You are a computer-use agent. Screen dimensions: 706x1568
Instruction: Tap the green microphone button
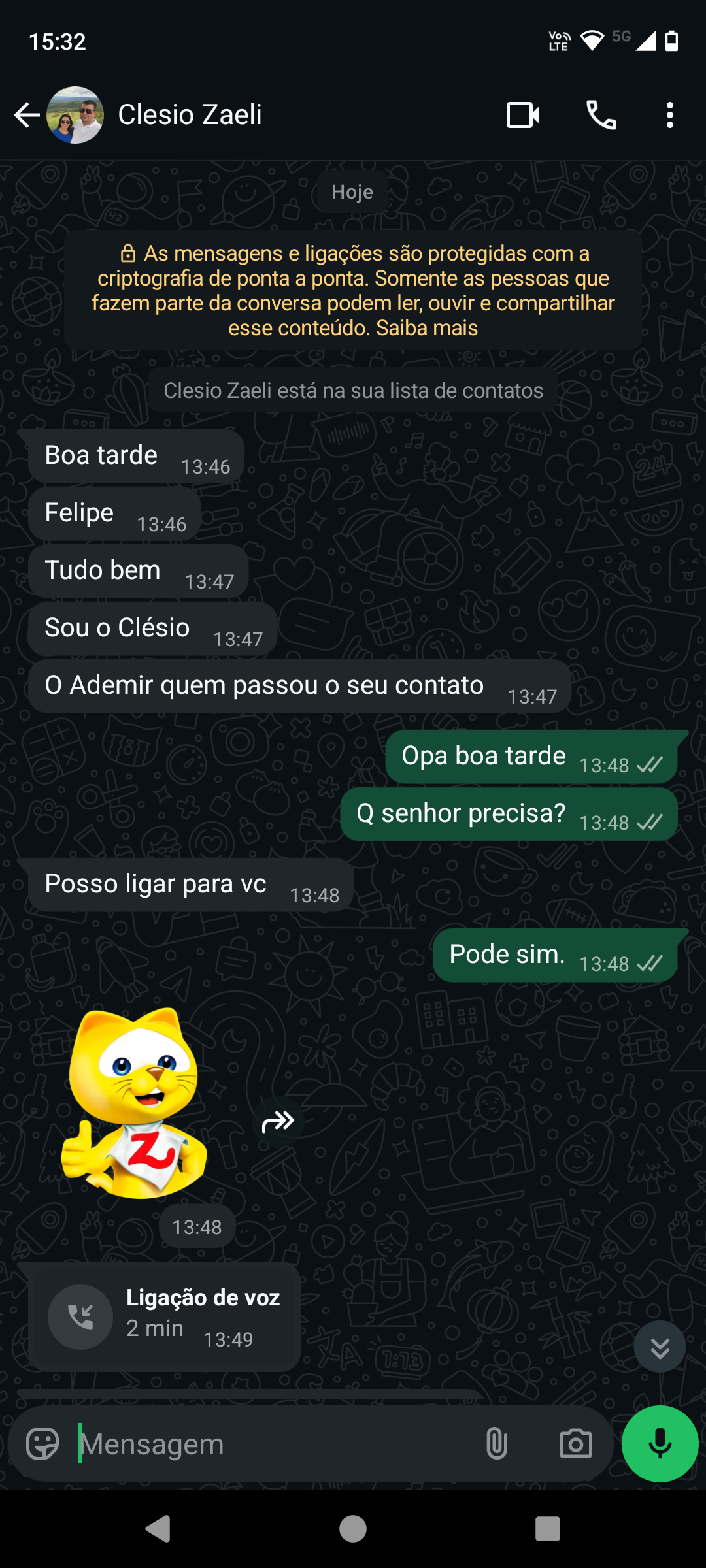(660, 1444)
